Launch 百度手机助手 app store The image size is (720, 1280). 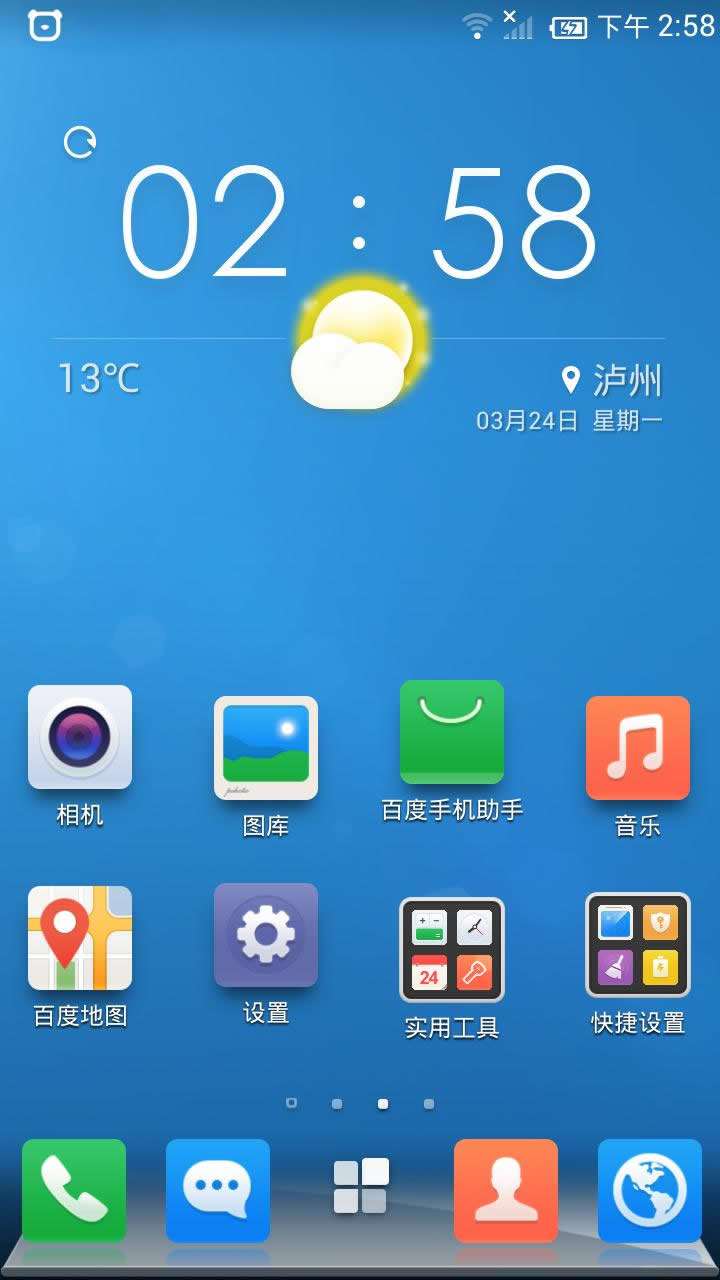[x=452, y=732]
